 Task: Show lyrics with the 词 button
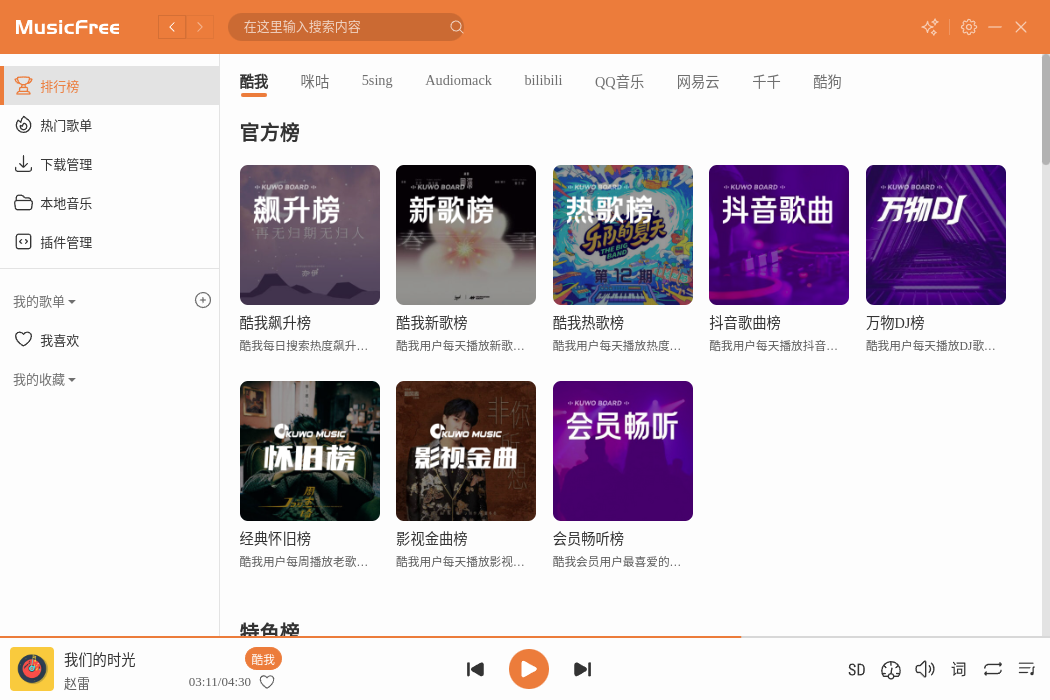pyautogui.click(x=959, y=669)
